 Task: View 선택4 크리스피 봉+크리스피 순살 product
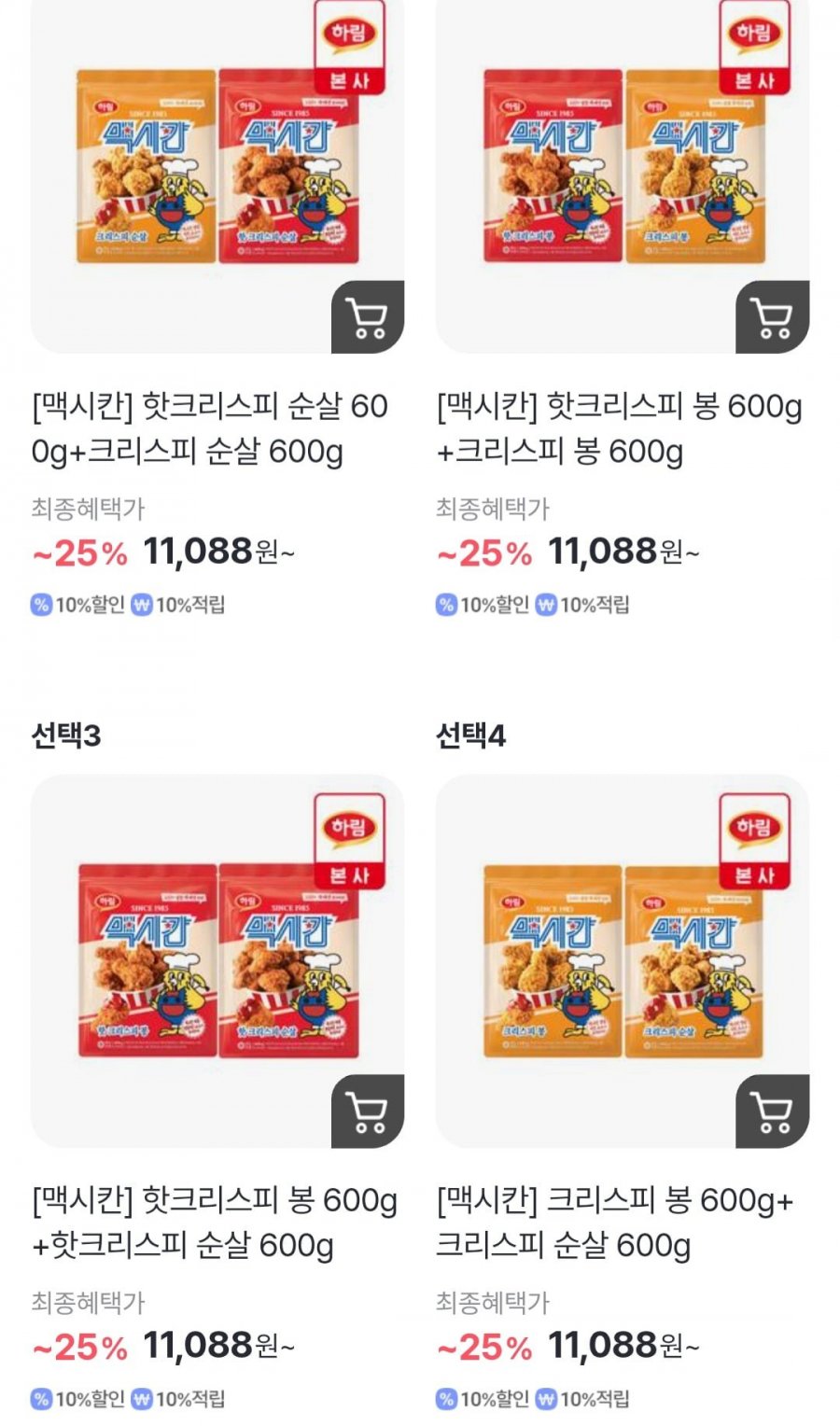click(616, 1222)
